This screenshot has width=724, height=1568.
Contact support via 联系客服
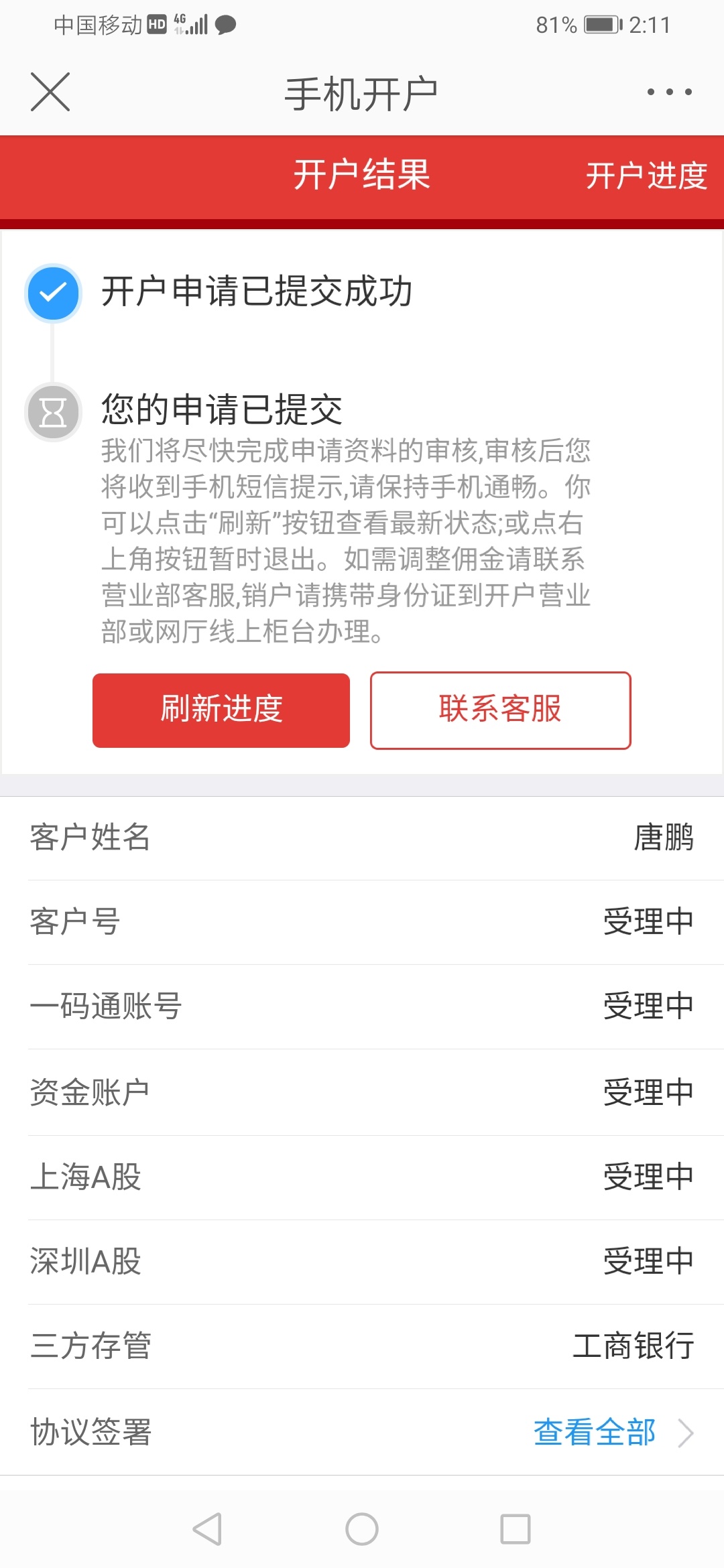(x=500, y=710)
